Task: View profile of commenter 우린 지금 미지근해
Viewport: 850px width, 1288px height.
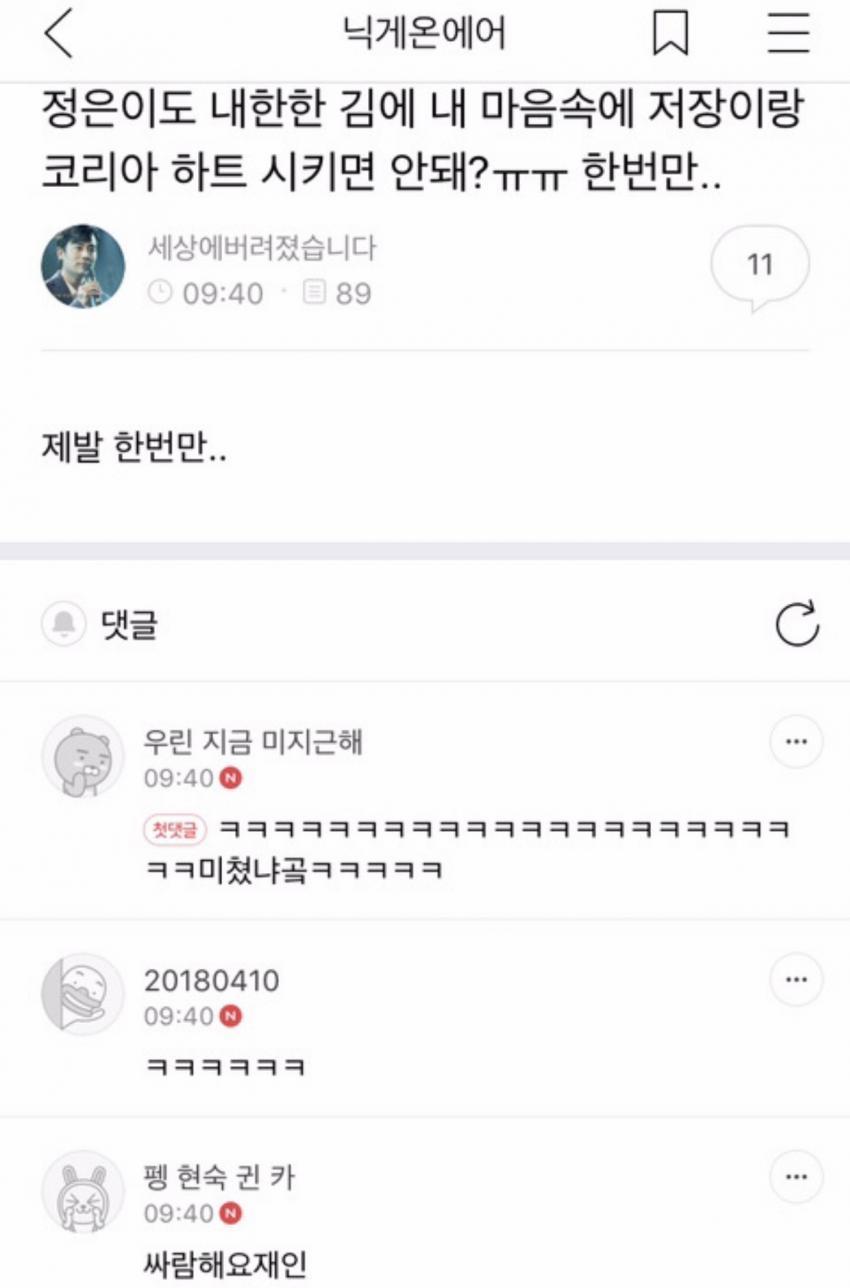Action: [83, 756]
